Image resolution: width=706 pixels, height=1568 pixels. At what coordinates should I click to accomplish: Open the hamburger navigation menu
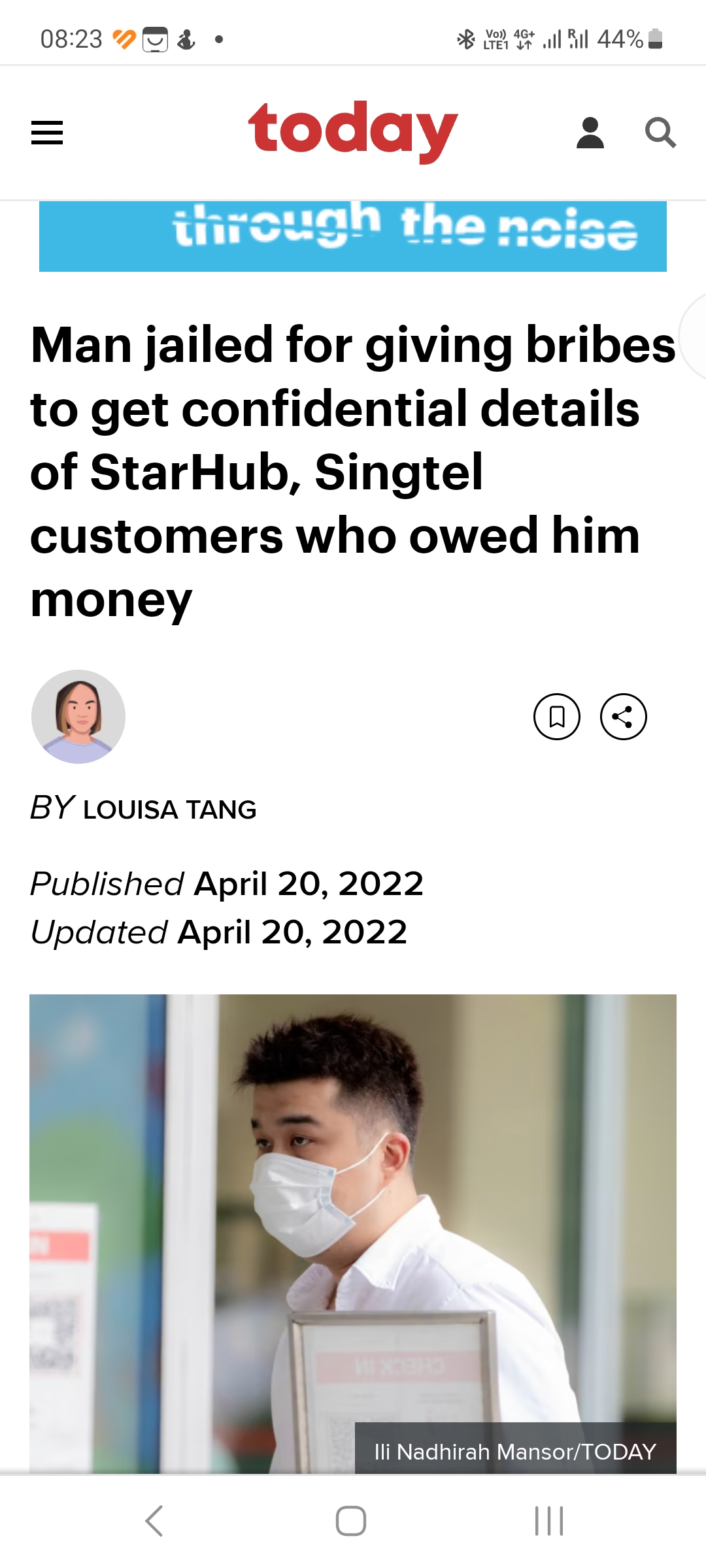47,133
